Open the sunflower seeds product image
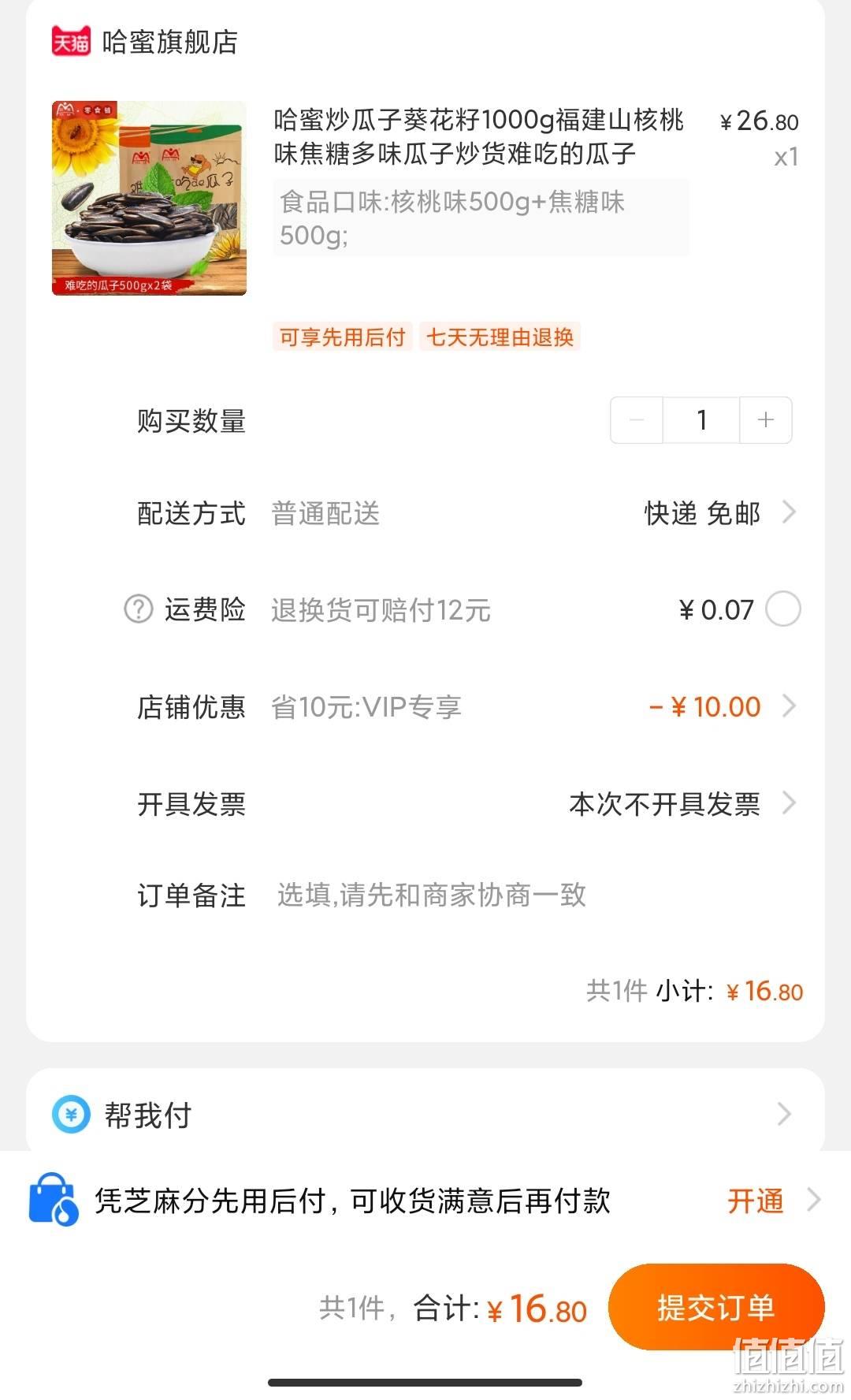The height and width of the screenshot is (1400, 851). point(149,198)
